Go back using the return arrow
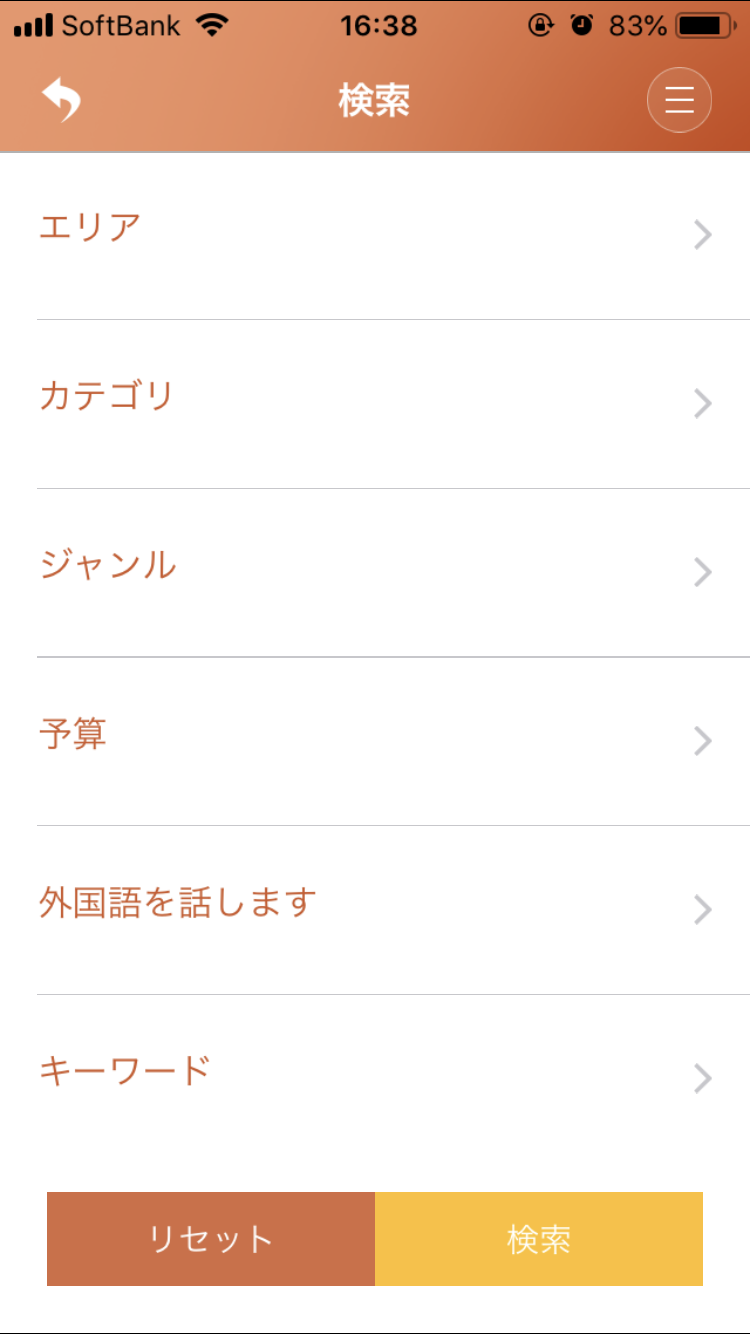The height and width of the screenshot is (1334, 750). coord(61,100)
